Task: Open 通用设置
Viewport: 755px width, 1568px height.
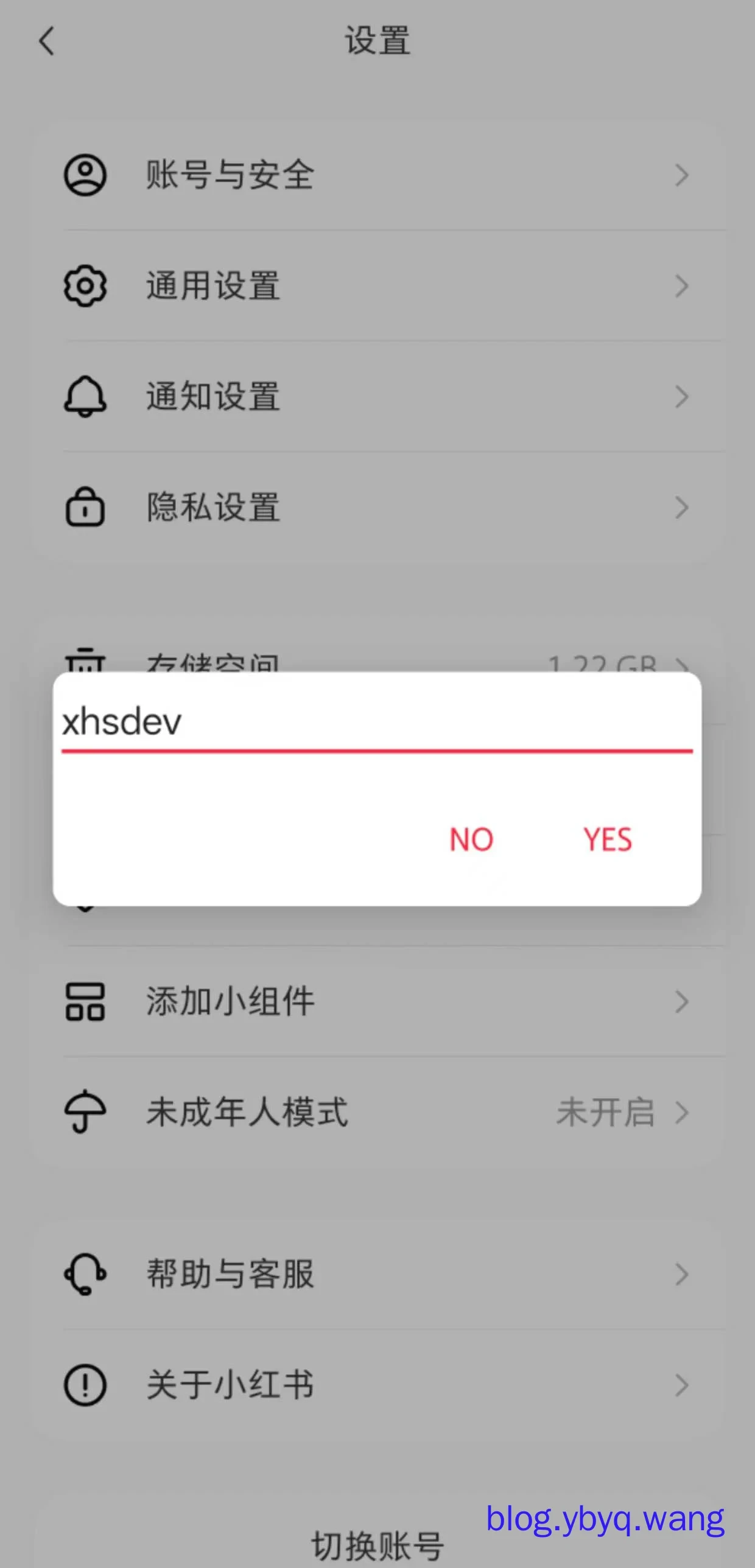Action: 377,285
